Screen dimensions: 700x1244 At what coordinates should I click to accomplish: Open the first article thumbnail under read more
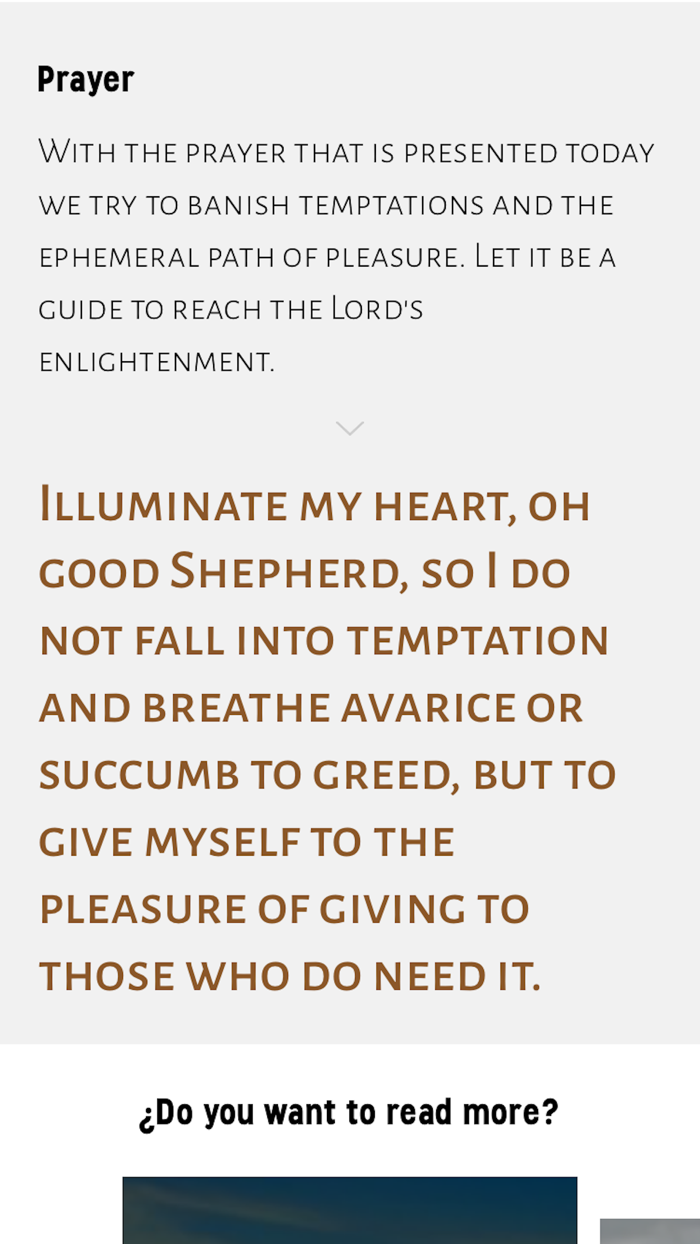point(350,1210)
